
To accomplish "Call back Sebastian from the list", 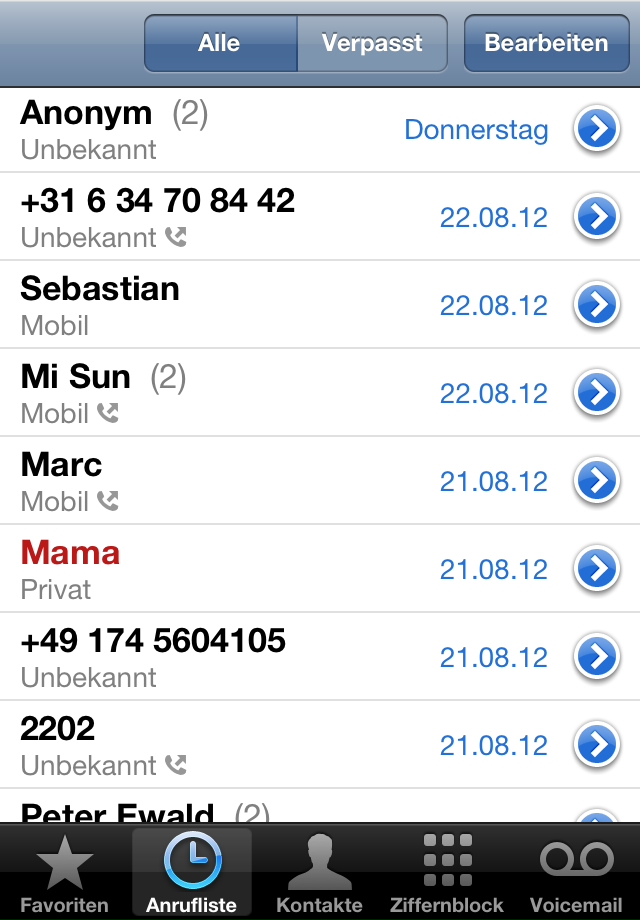I will coord(200,305).
